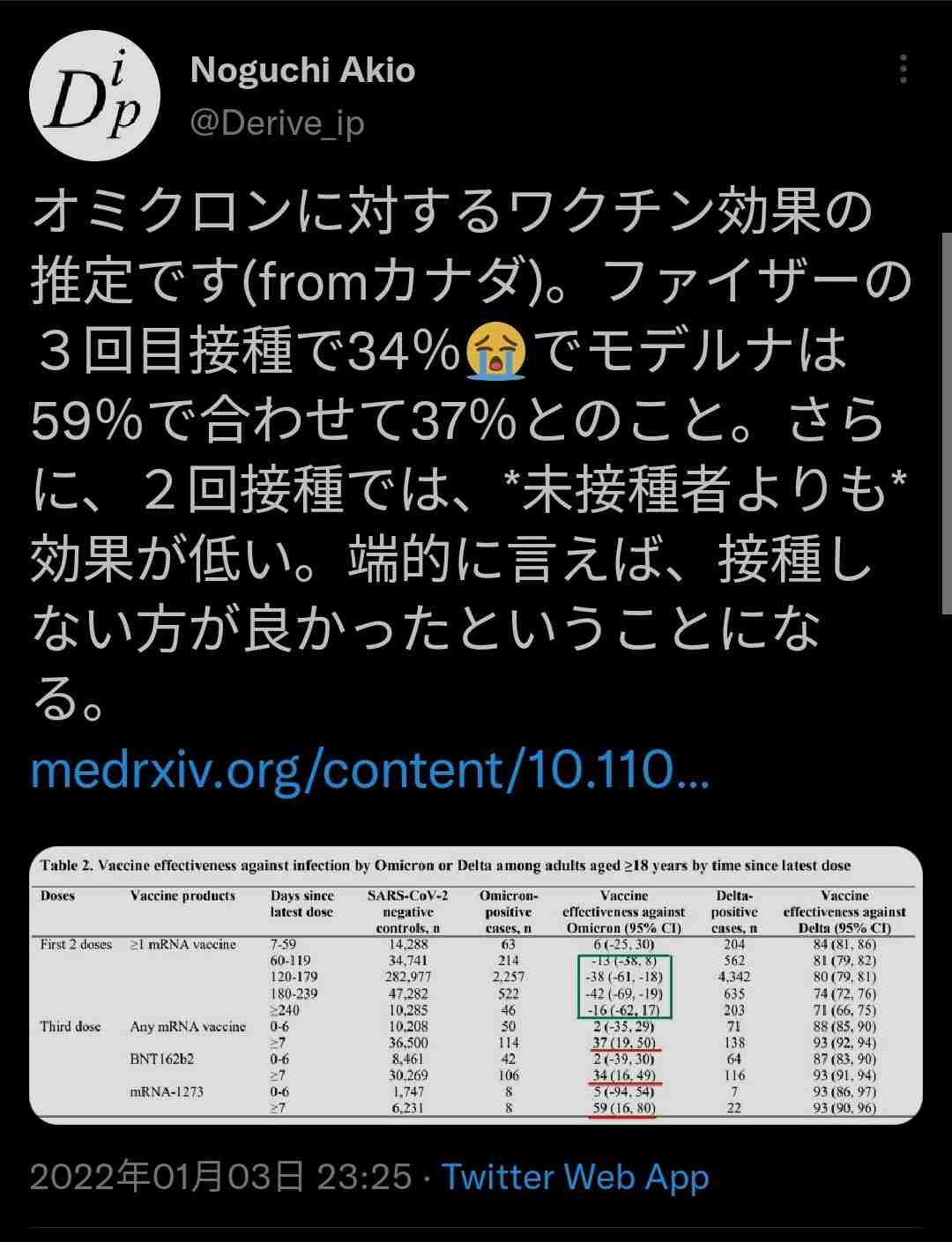Select the Japanese tweet body text

pos(458,441)
